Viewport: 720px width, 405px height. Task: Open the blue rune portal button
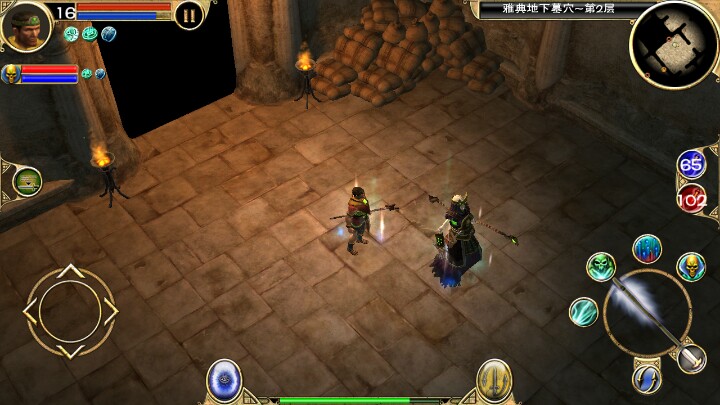[x=224, y=380]
